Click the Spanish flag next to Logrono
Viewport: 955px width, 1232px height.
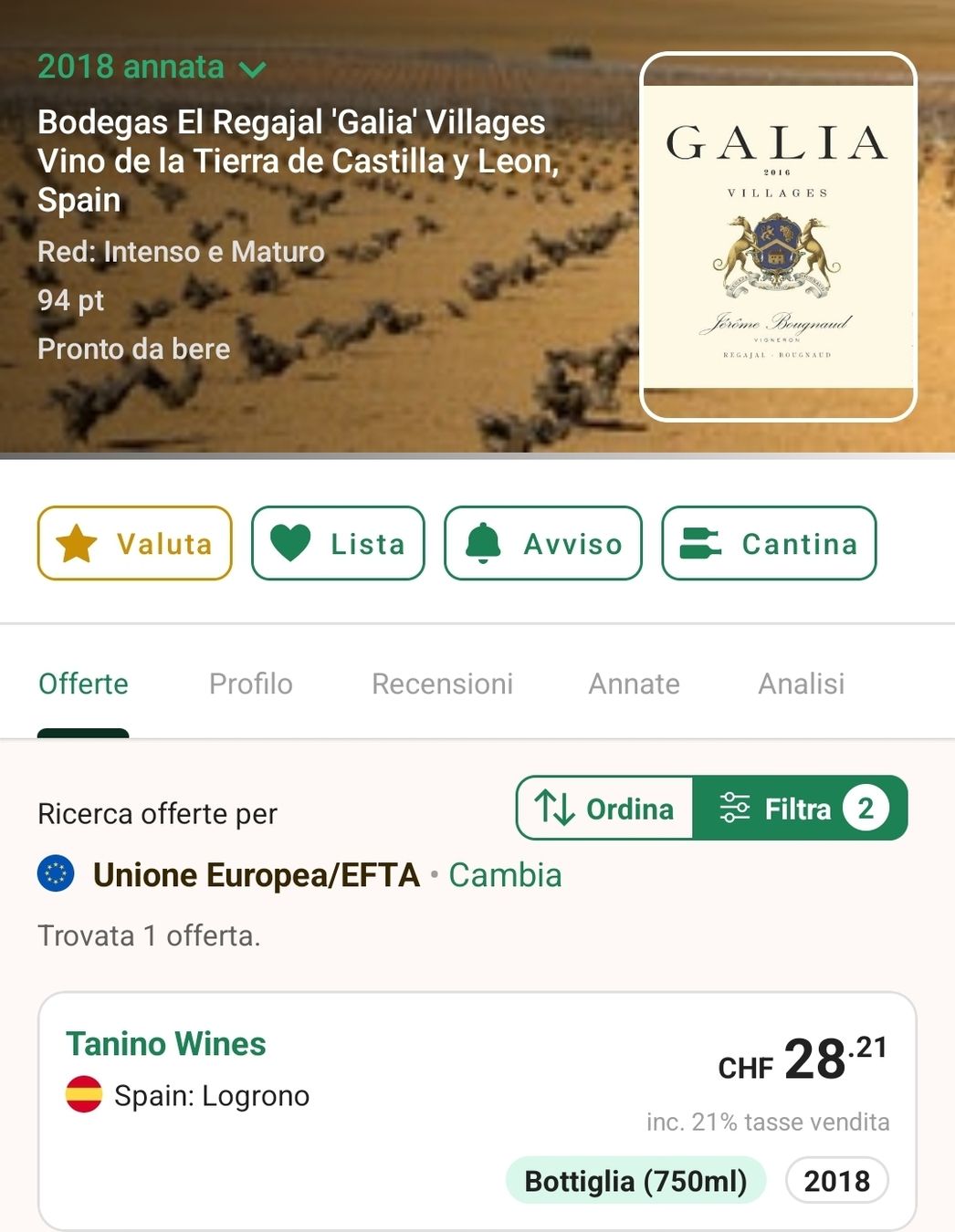pos(83,1095)
